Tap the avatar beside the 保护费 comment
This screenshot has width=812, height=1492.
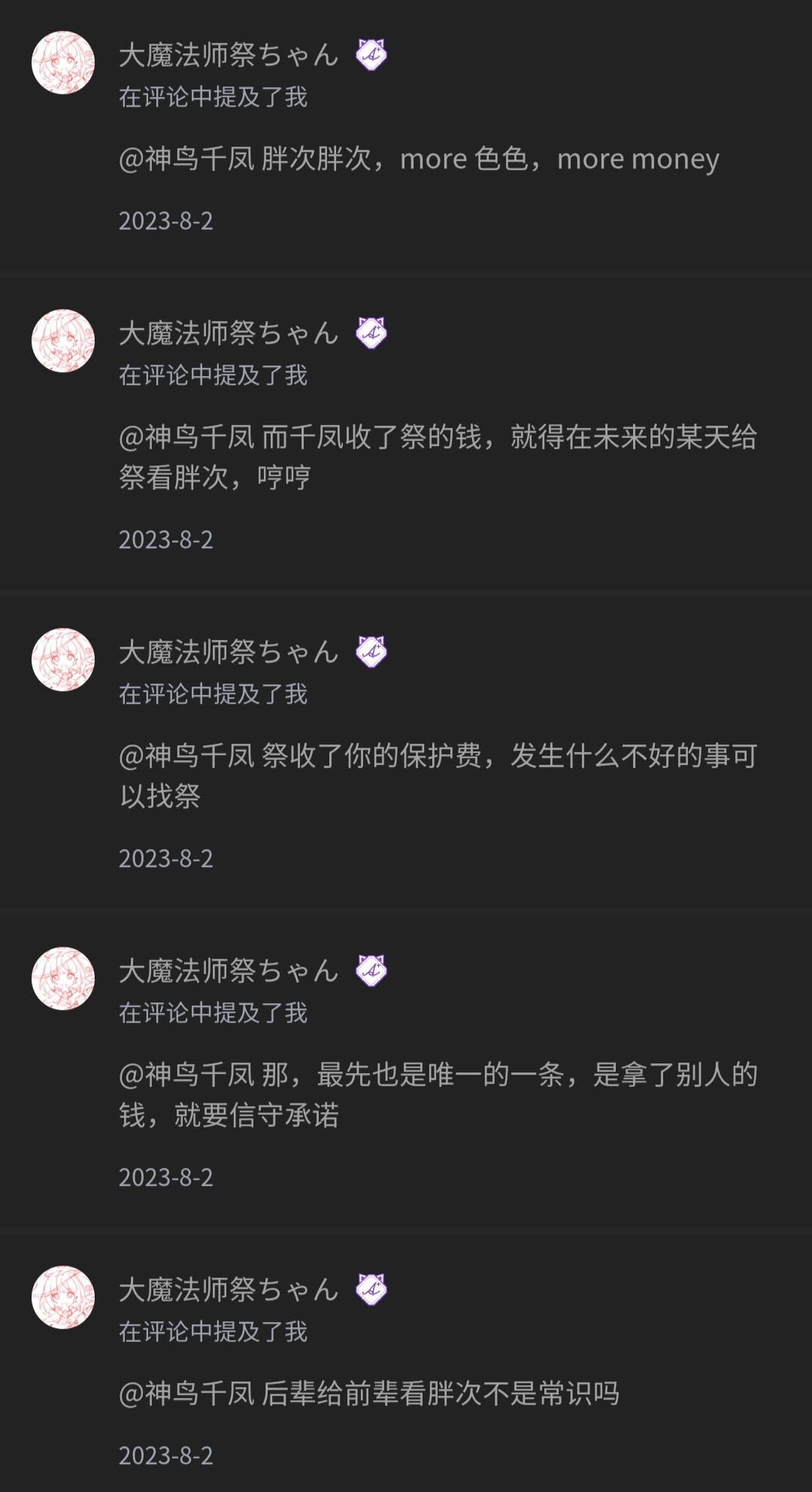click(x=63, y=660)
